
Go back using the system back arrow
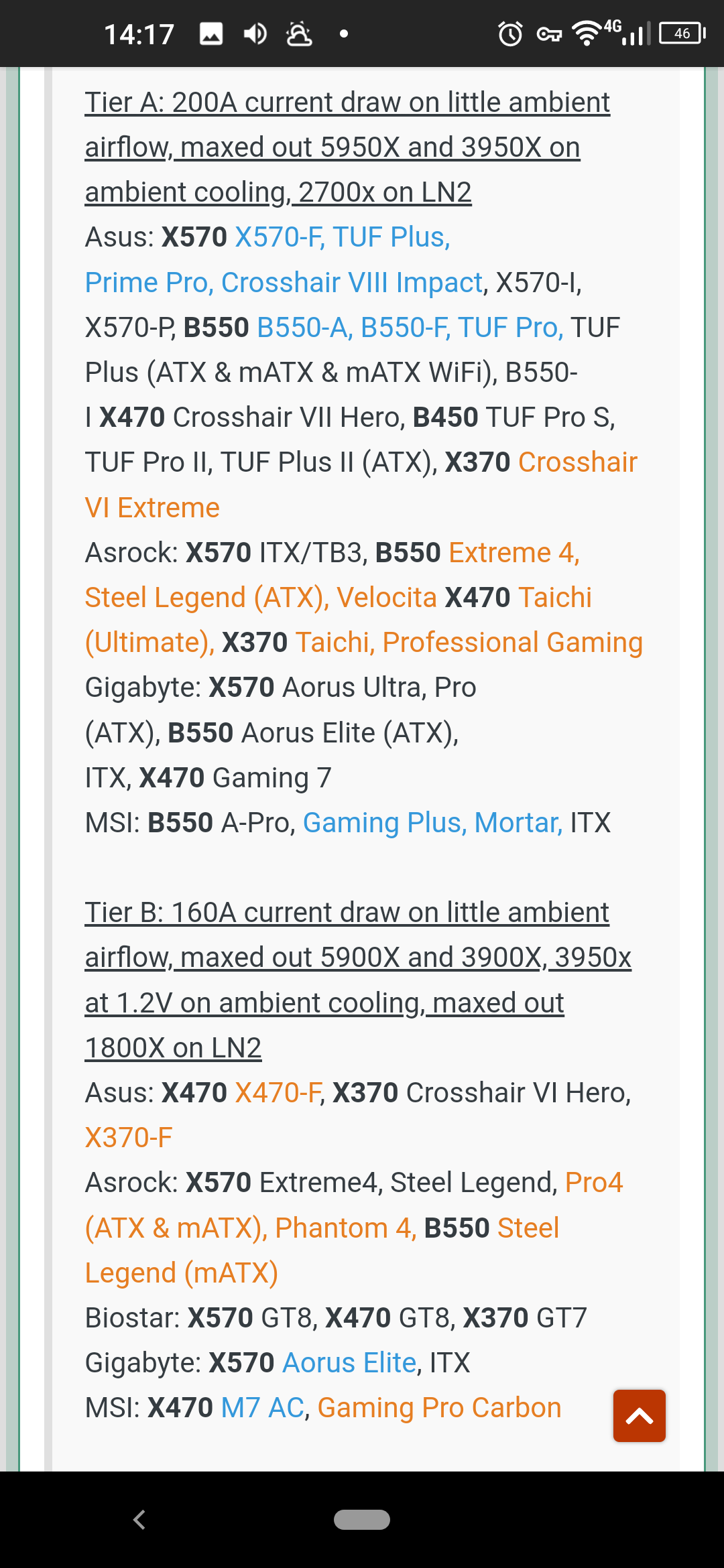pyautogui.click(x=139, y=1520)
